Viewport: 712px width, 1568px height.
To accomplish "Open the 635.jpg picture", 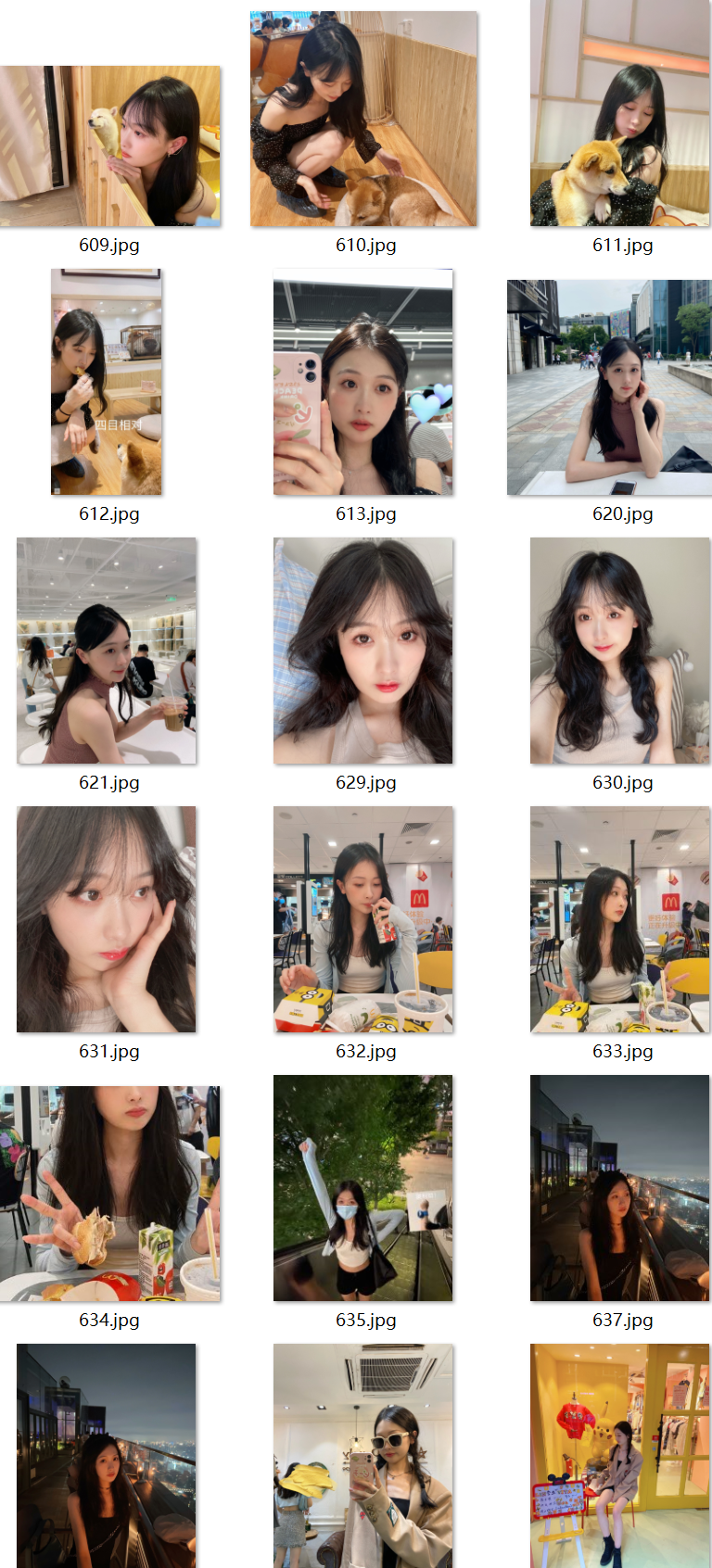I will coord(363,1188).
